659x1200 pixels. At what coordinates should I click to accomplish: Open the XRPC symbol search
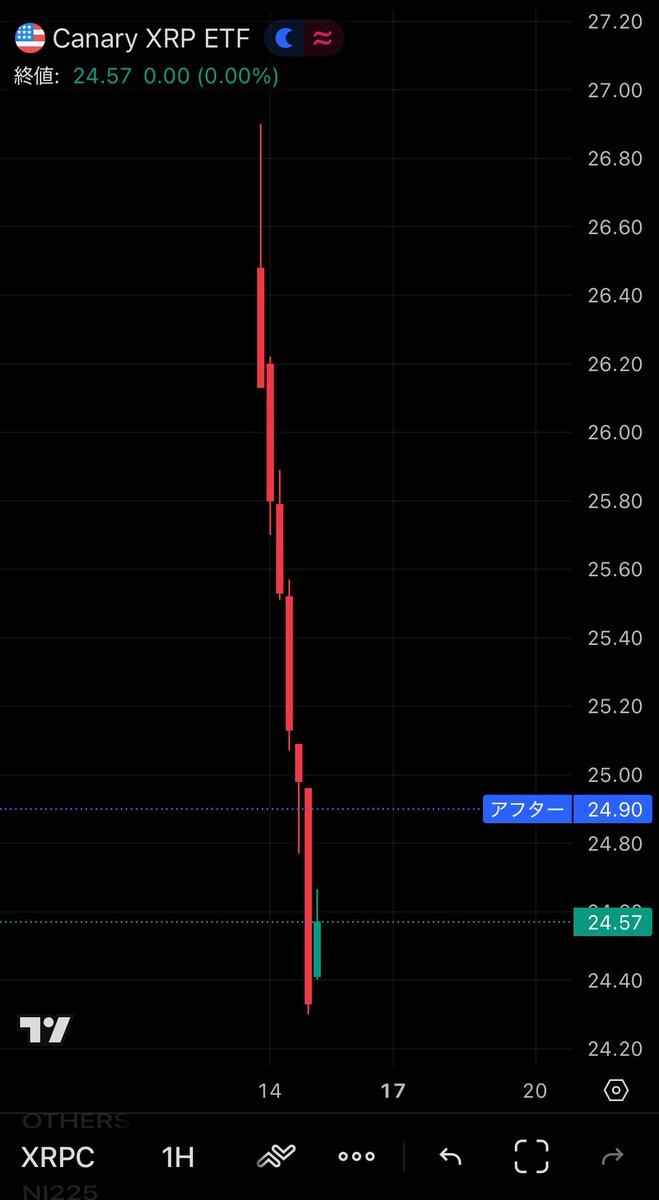[58, 1157]
